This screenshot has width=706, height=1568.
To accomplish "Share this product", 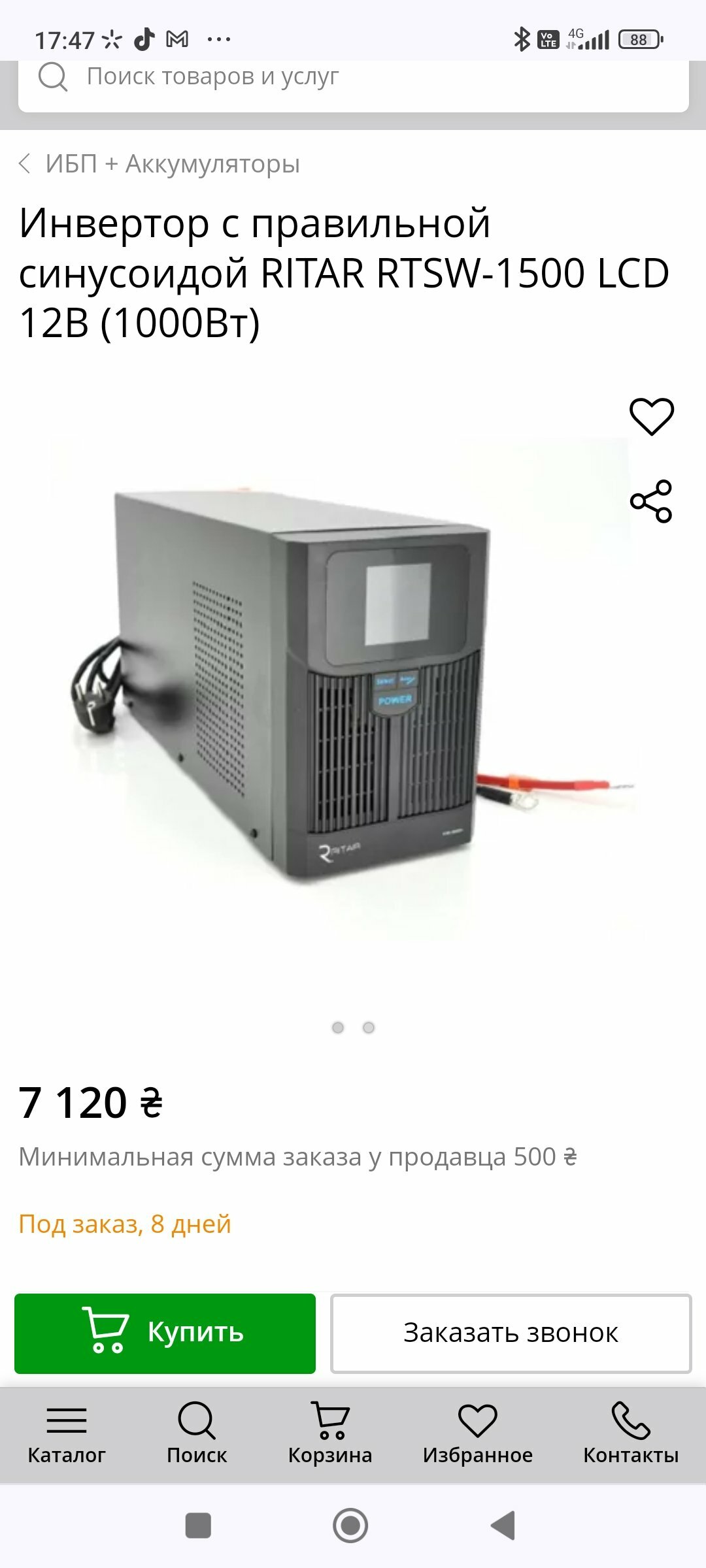I will click(651, 501).
